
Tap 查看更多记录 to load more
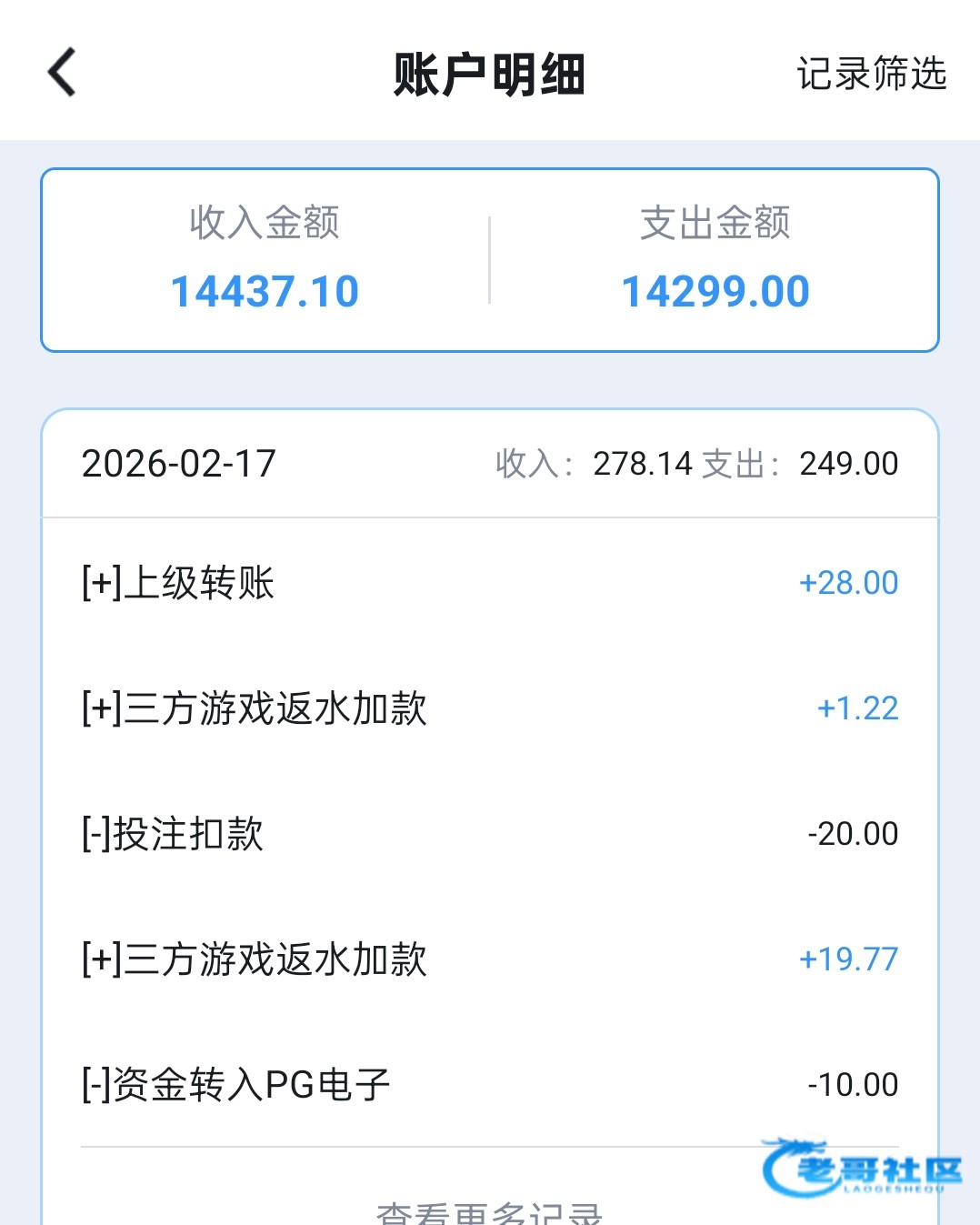tap(489, 1211)
